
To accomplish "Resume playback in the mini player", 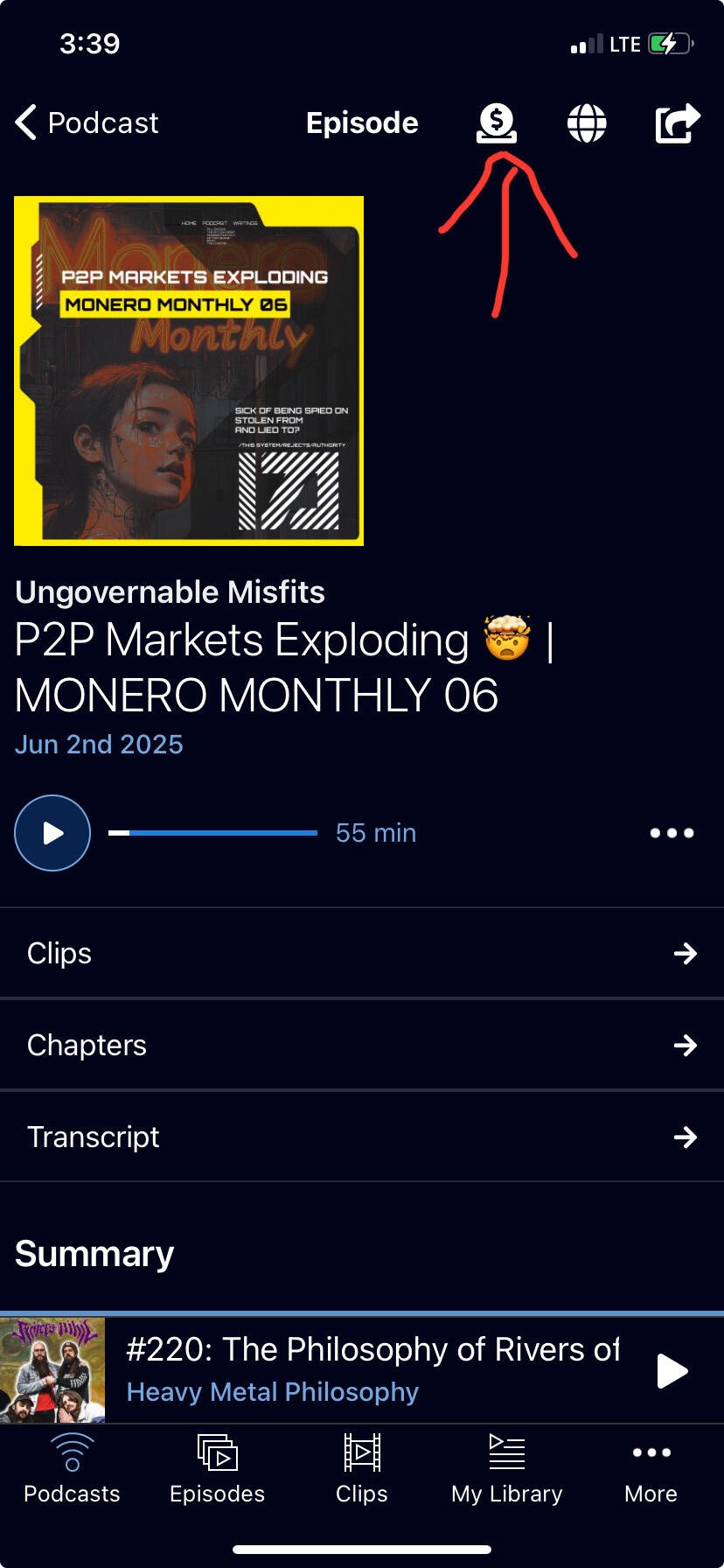I will click(x=672, y=1370).
